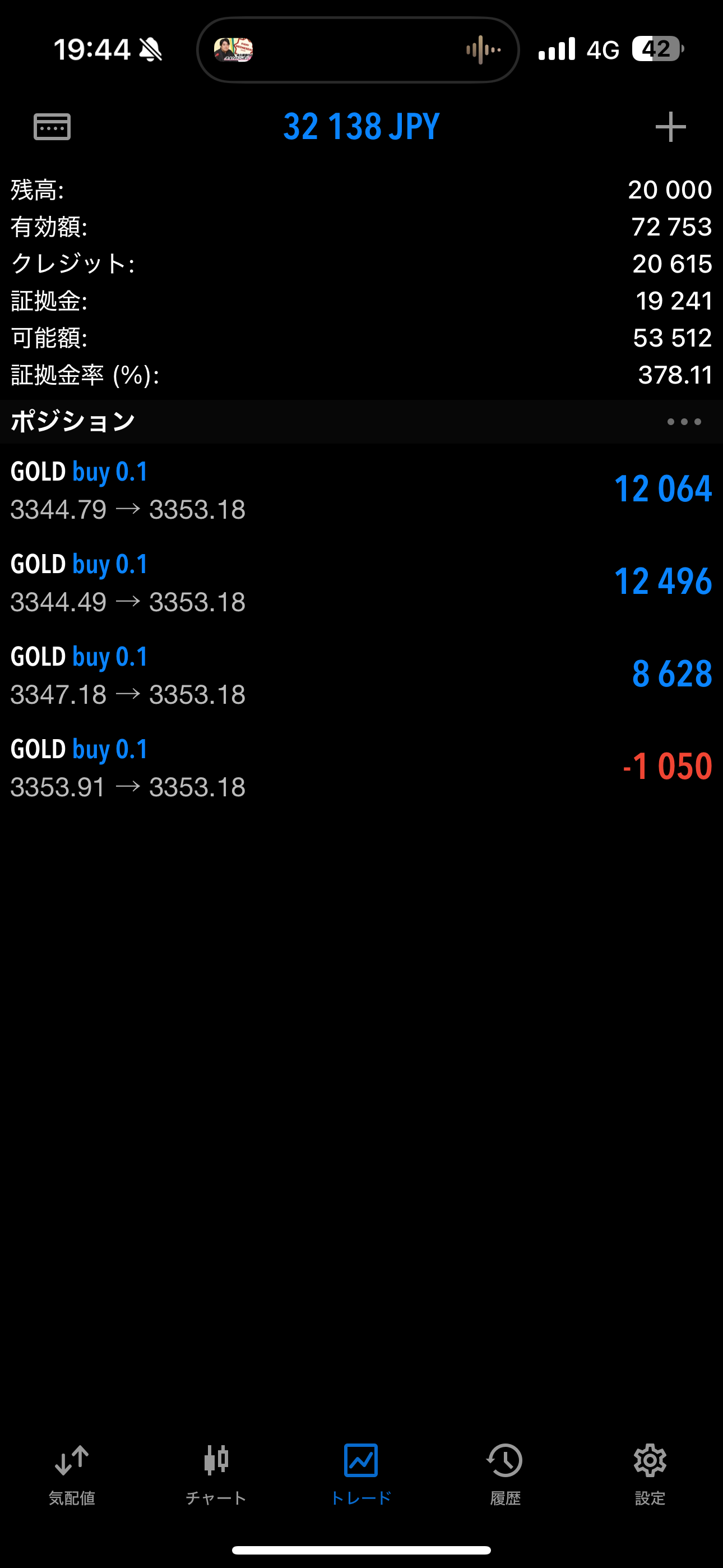Screen dimensions: 723x1568
Task: Open GOLD buy position entered at 3347.18
Action: point(361,675)
